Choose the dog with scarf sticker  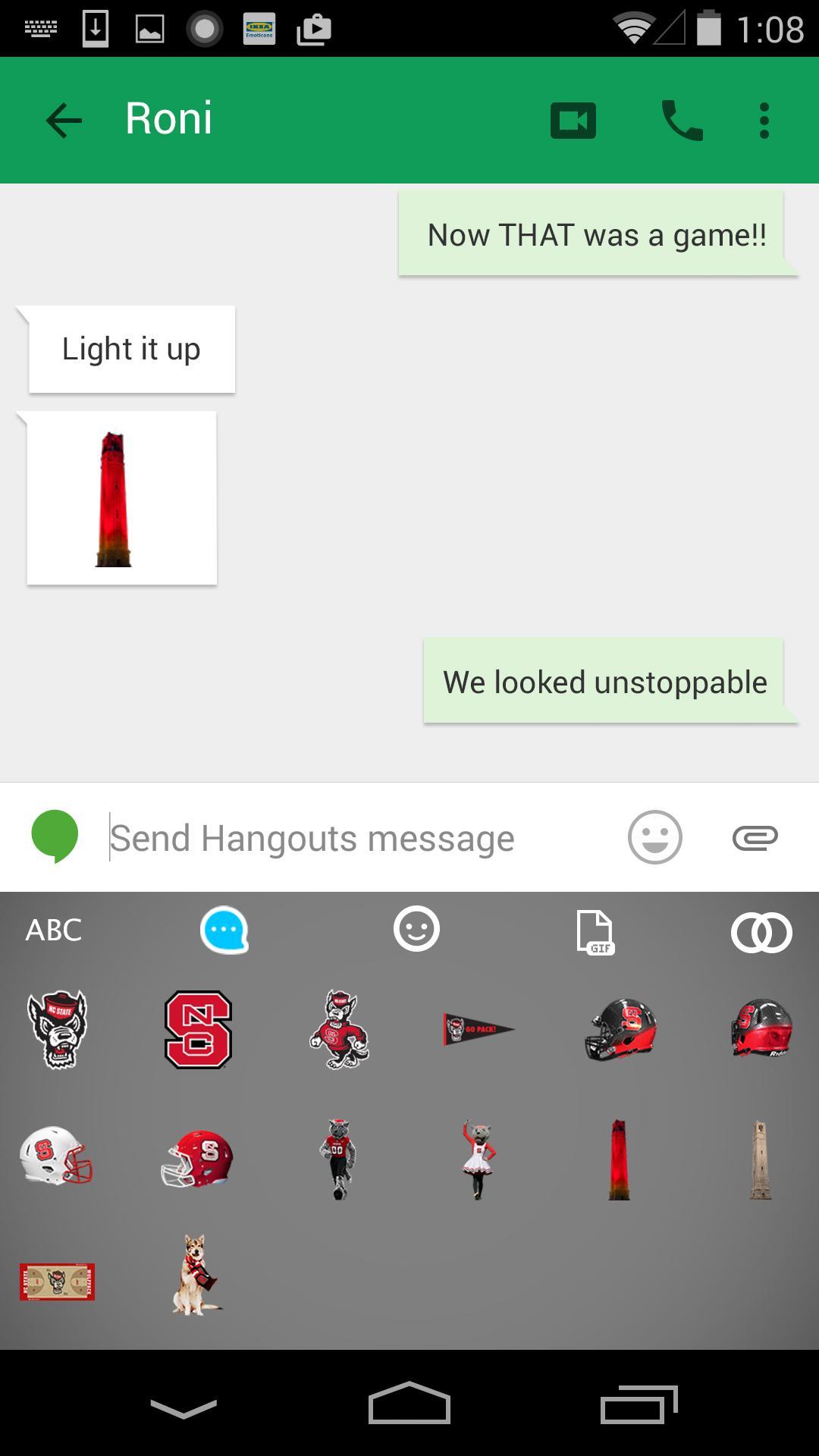point(196,1273)
